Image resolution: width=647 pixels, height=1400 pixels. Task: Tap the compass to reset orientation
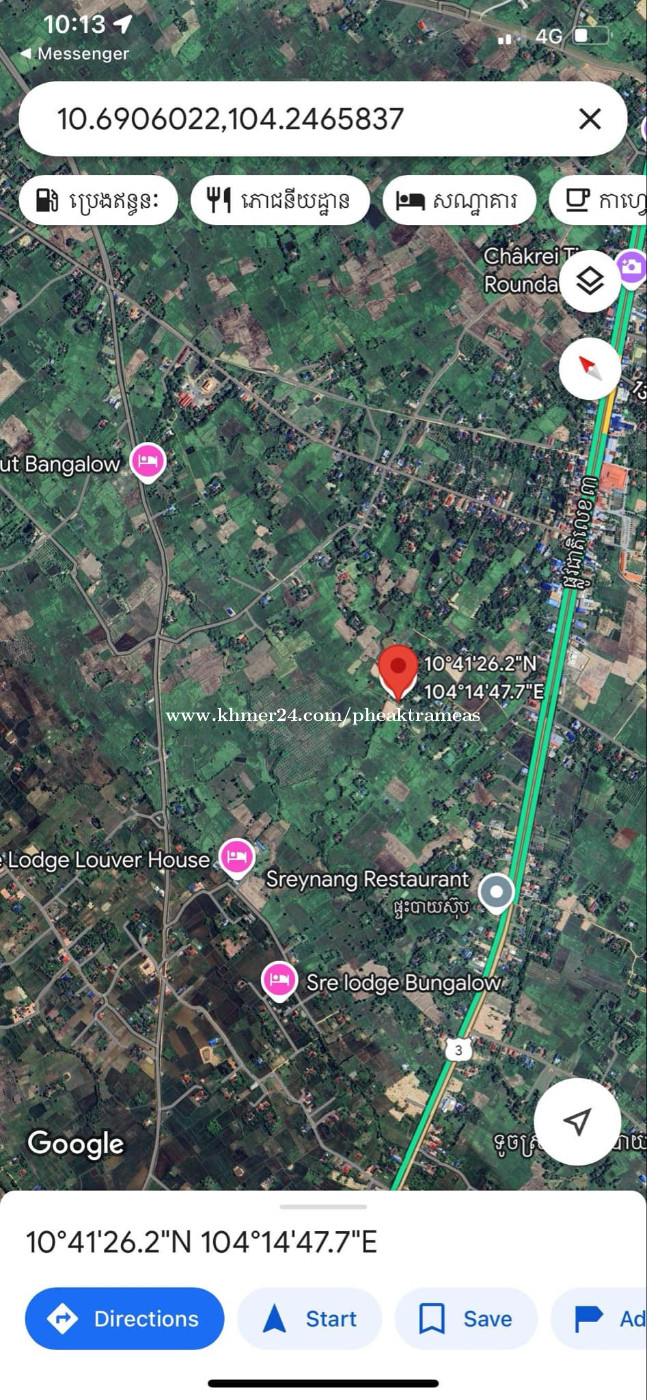[590, 369]
